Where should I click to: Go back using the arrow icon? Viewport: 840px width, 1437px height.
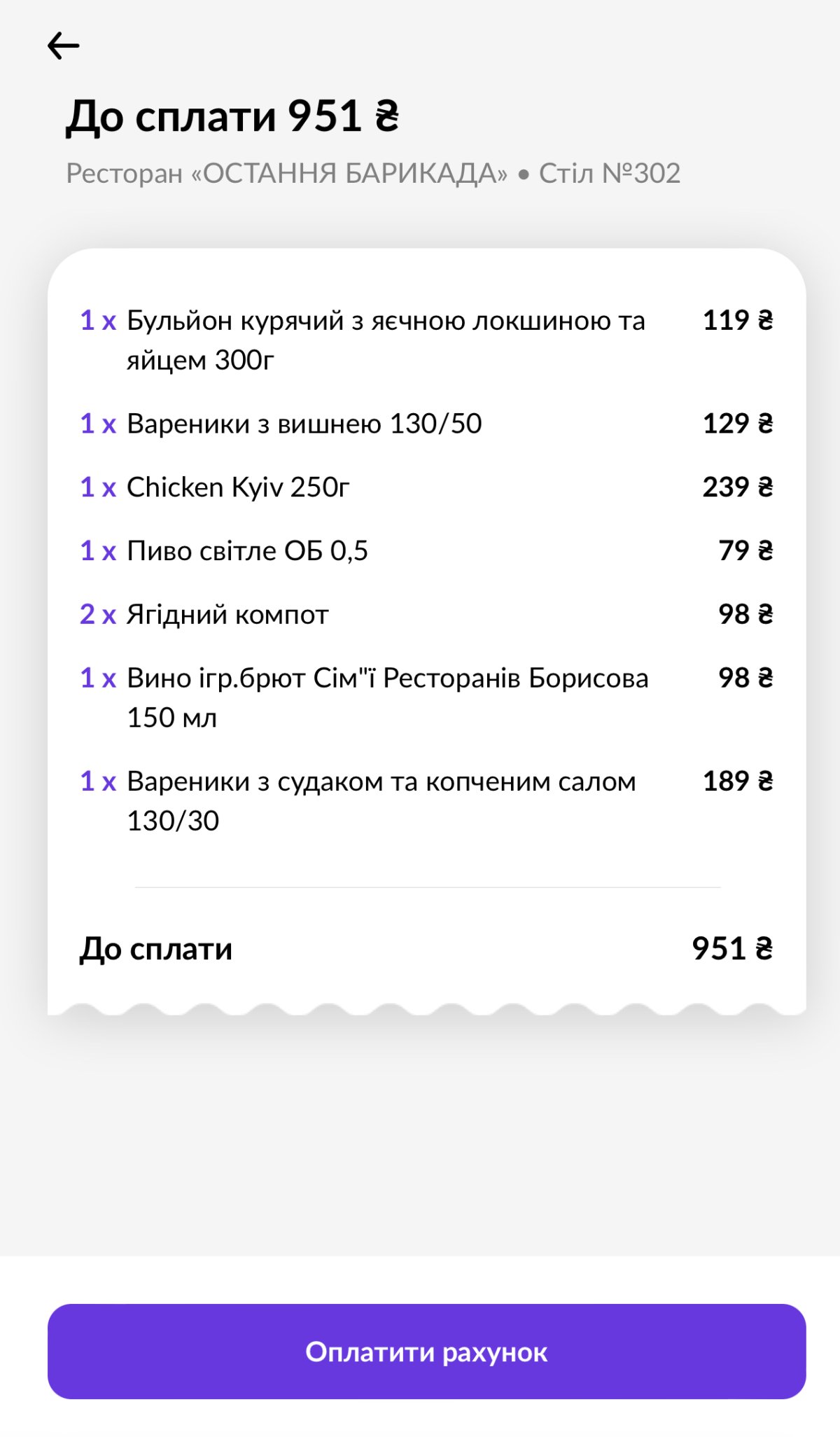point(63,46)
